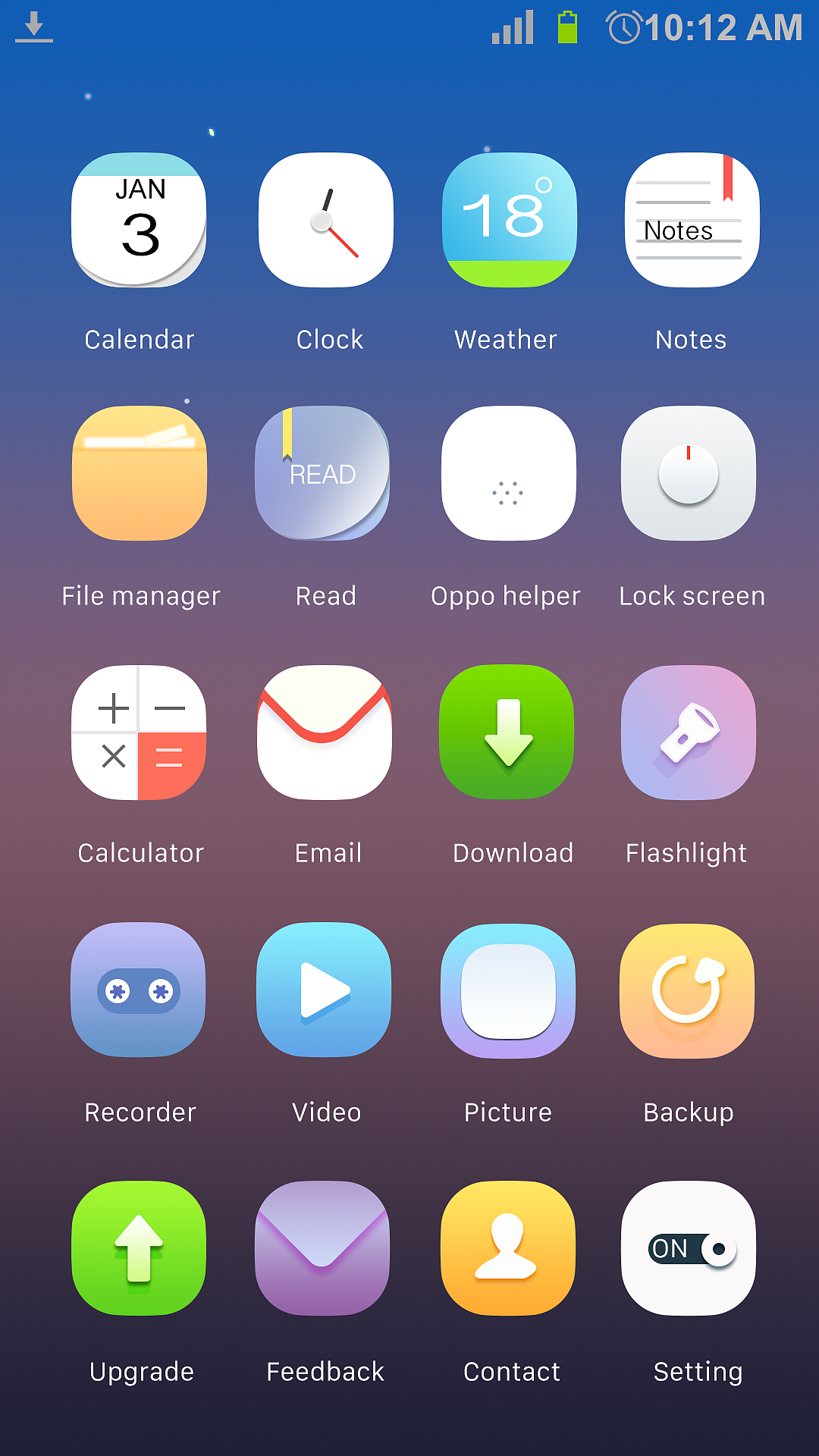Image resolution: width=819 pixels, height=1456 pixels.
Task: Open the Feedback app
Action: [322, 1248]
